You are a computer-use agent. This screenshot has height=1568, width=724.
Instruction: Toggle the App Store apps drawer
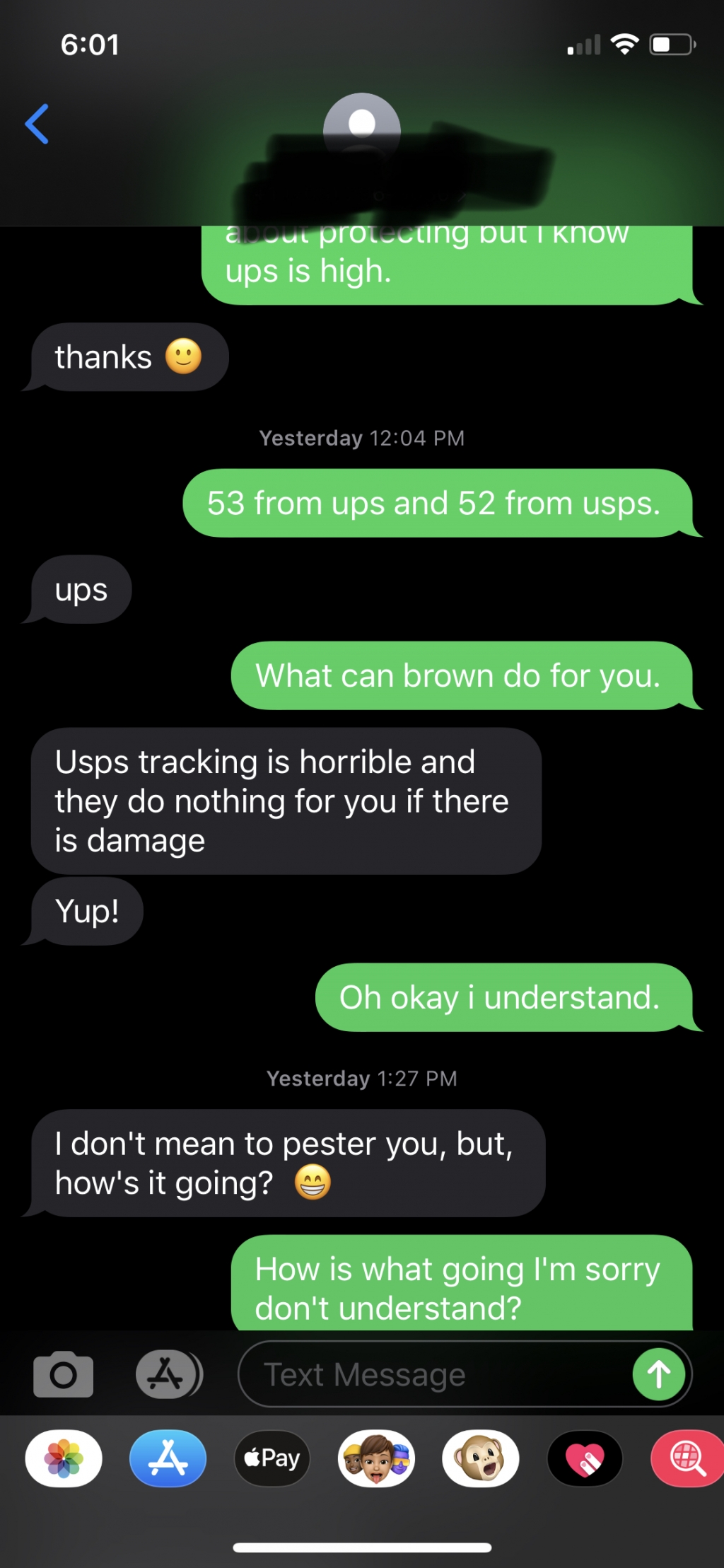[x=168, y=1374]
